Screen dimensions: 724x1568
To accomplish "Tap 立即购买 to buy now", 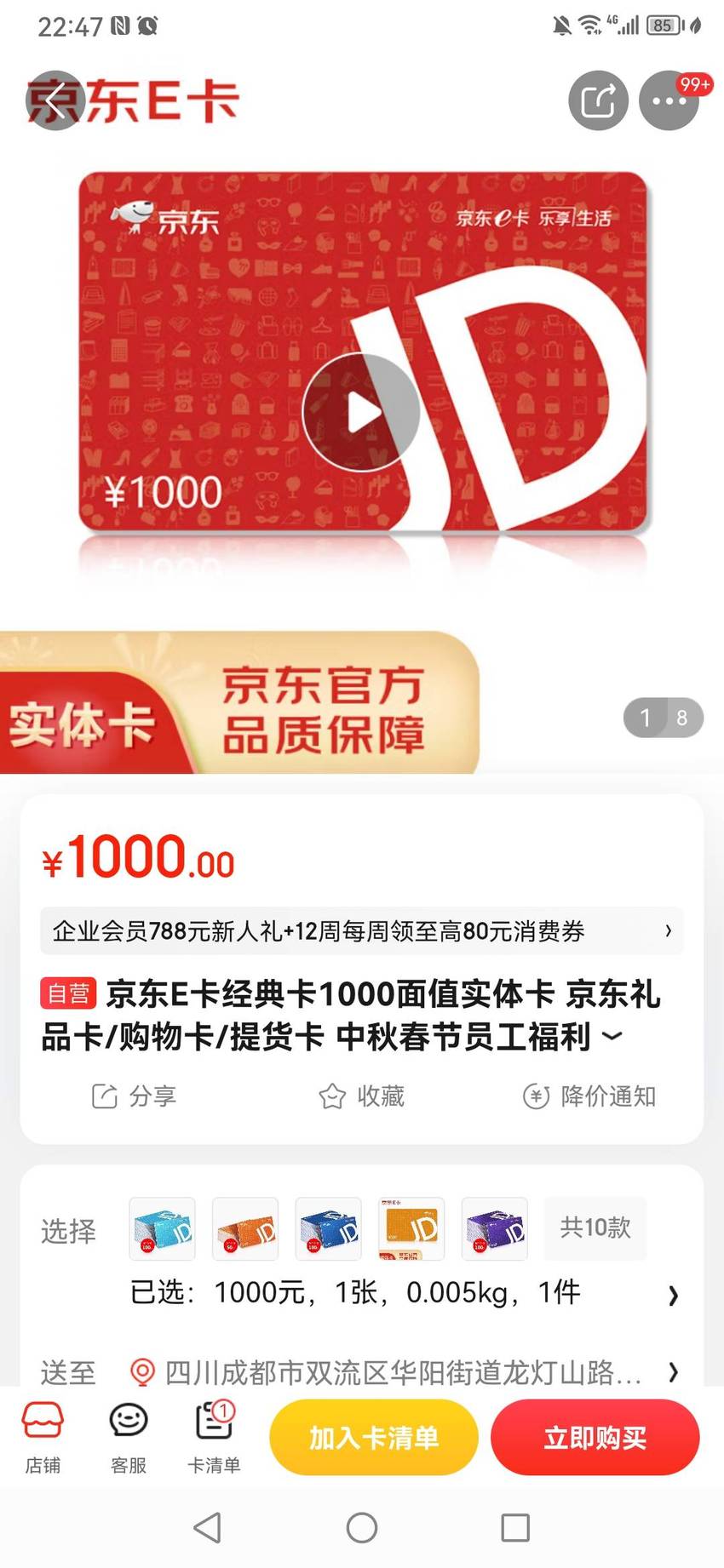I will point(595,1438).
